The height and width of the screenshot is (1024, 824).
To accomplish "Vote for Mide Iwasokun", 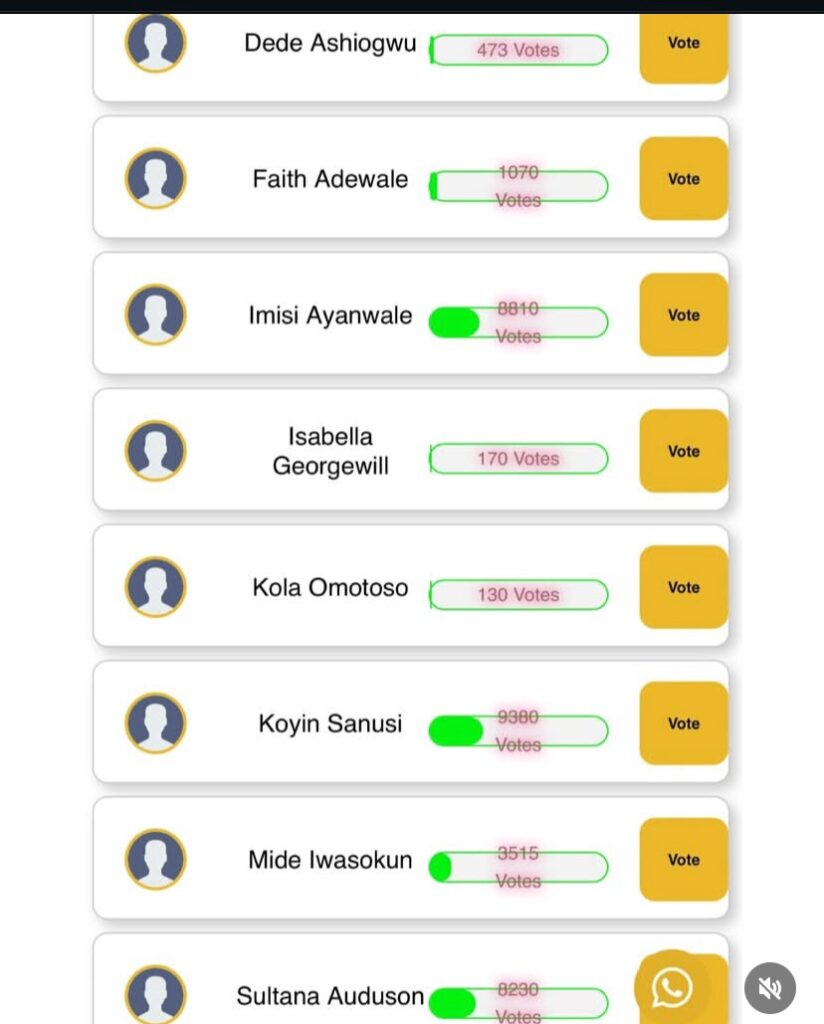I will point(683,859).
